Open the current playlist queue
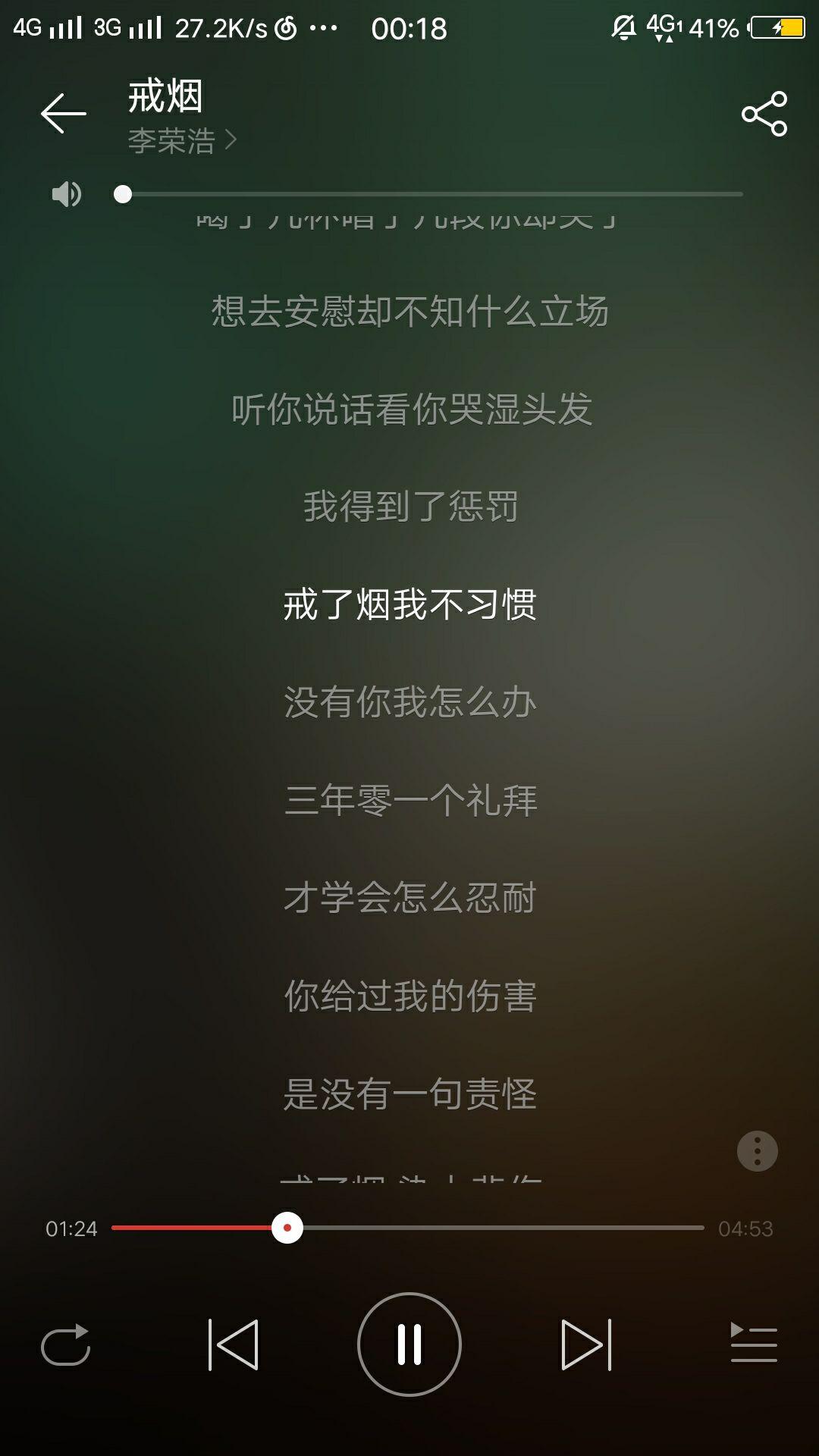 pyautogui.click(x=753, y=1343)
